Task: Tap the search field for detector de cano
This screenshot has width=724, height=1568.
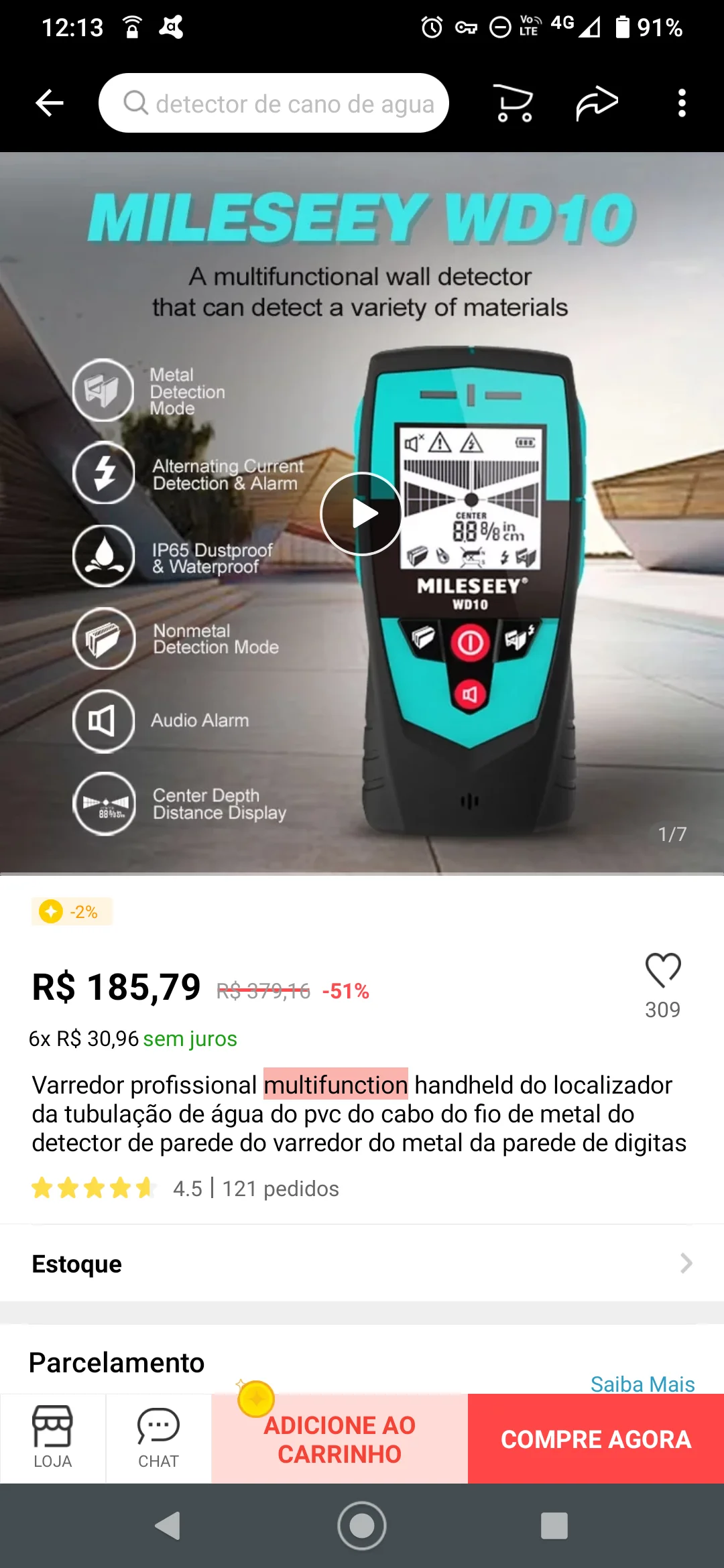Action: pos(274,103)
